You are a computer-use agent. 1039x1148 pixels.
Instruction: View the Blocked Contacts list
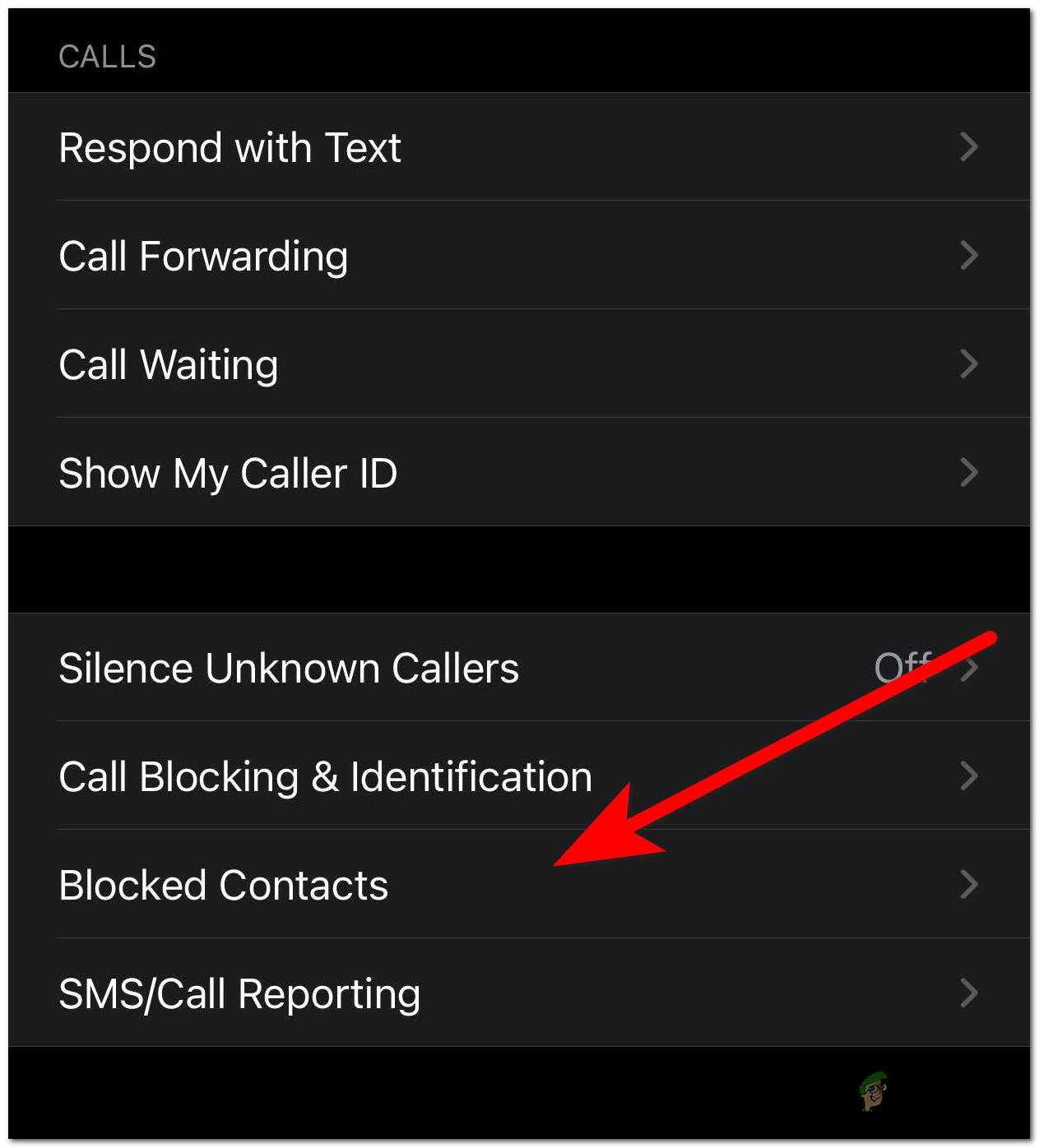[x=518, y=885]
